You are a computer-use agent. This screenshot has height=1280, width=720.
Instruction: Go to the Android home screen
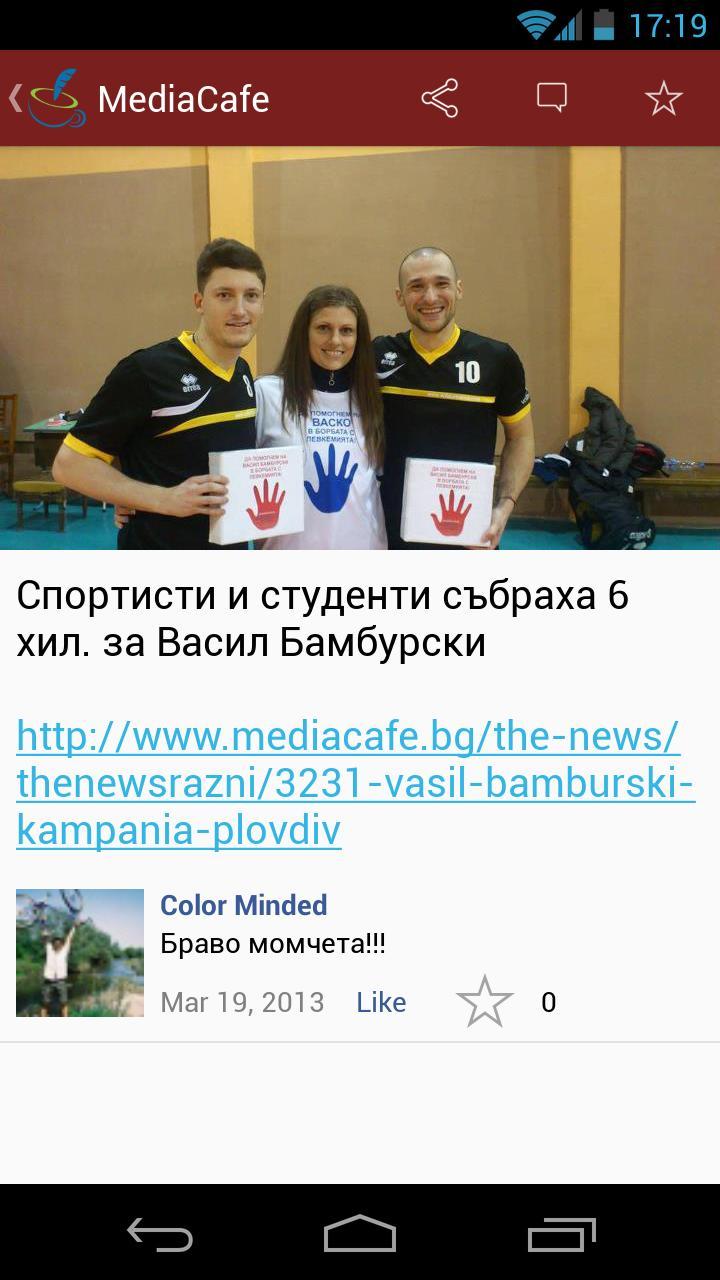pyautogui.click(x=360, y=1234)
